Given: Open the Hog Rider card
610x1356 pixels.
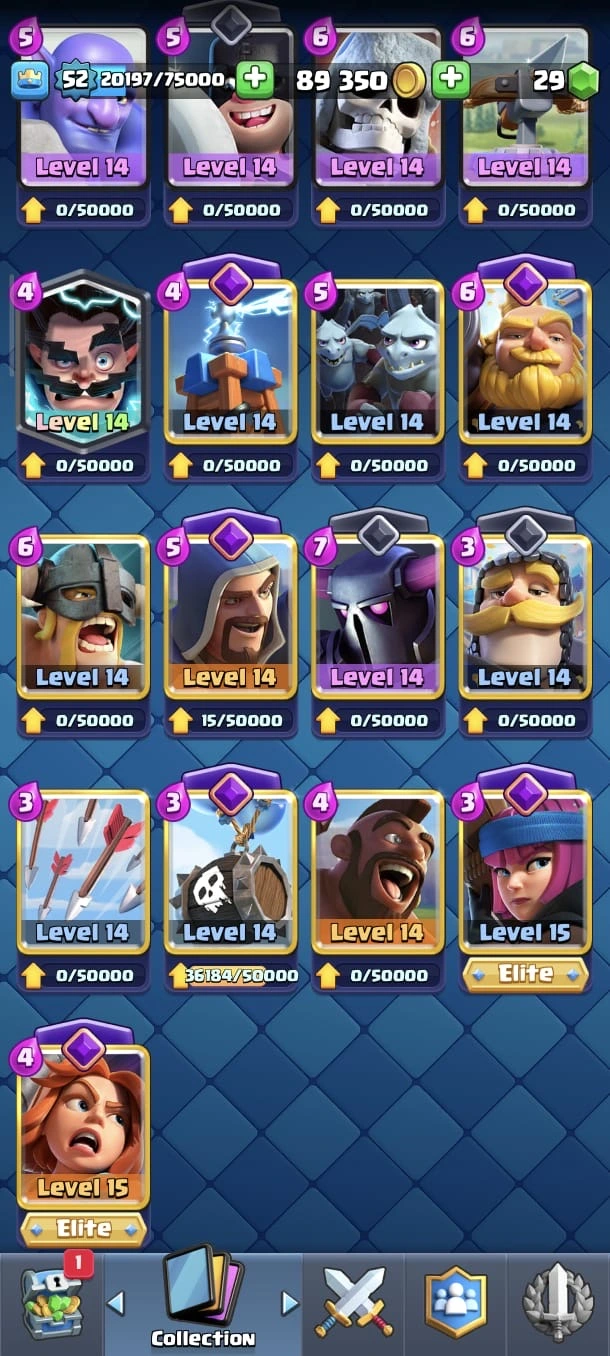Looking at the screenshot, I should (377, 870).
